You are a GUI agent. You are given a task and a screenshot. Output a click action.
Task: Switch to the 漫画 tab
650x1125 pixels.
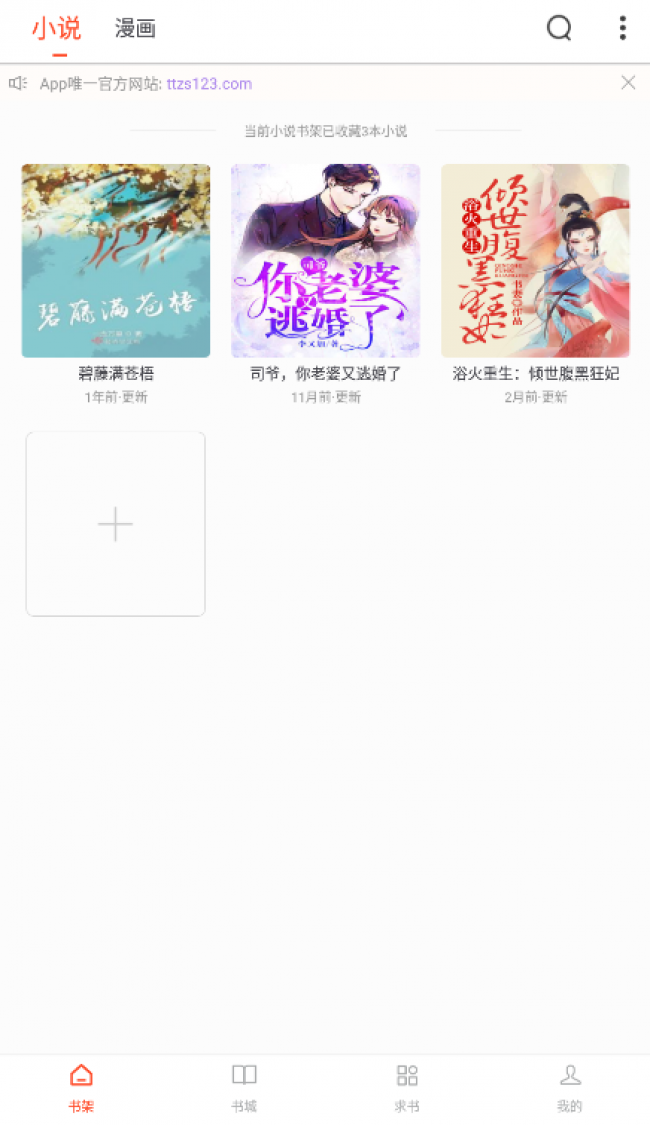pyautogui.click(x=135, y=29)
